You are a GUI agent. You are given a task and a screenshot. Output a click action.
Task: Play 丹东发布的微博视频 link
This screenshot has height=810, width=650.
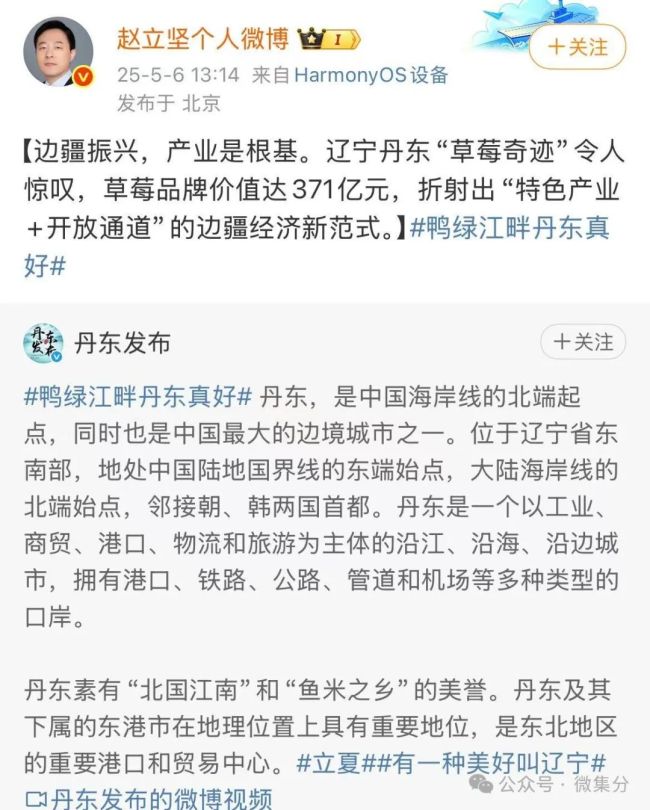148,797
